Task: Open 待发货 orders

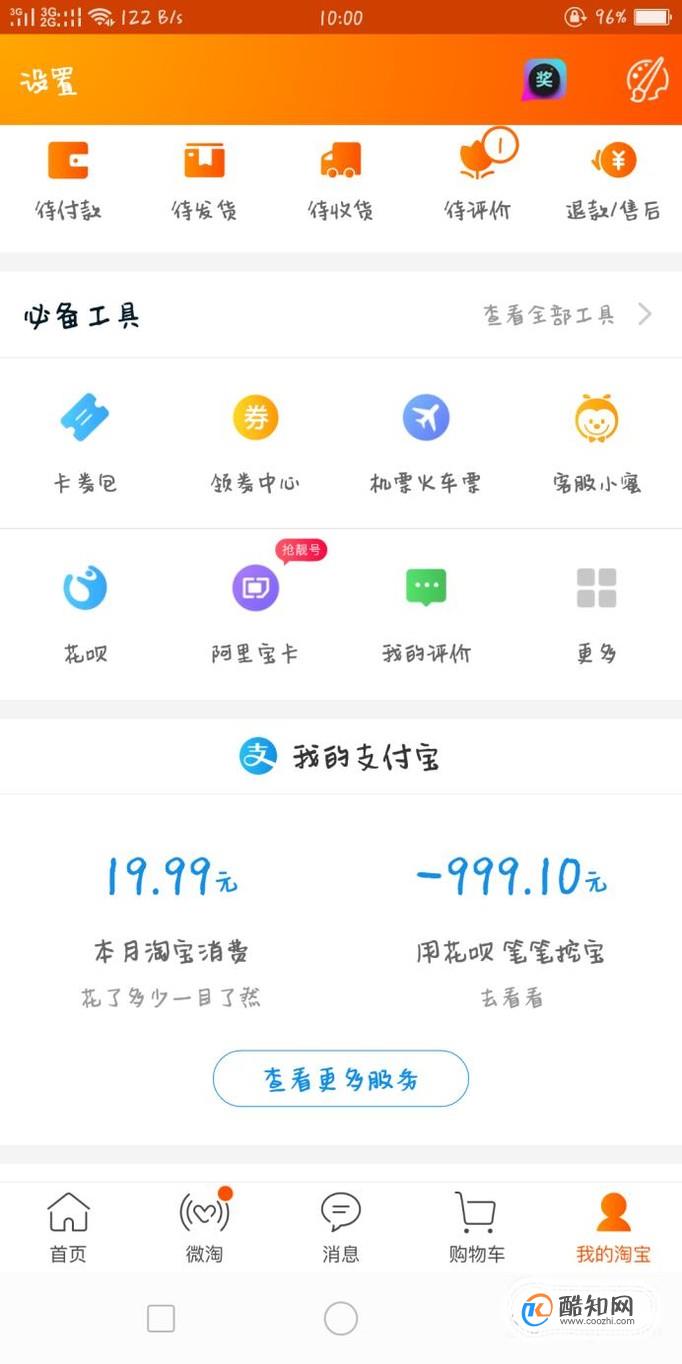Action: [x=204, y=181]
